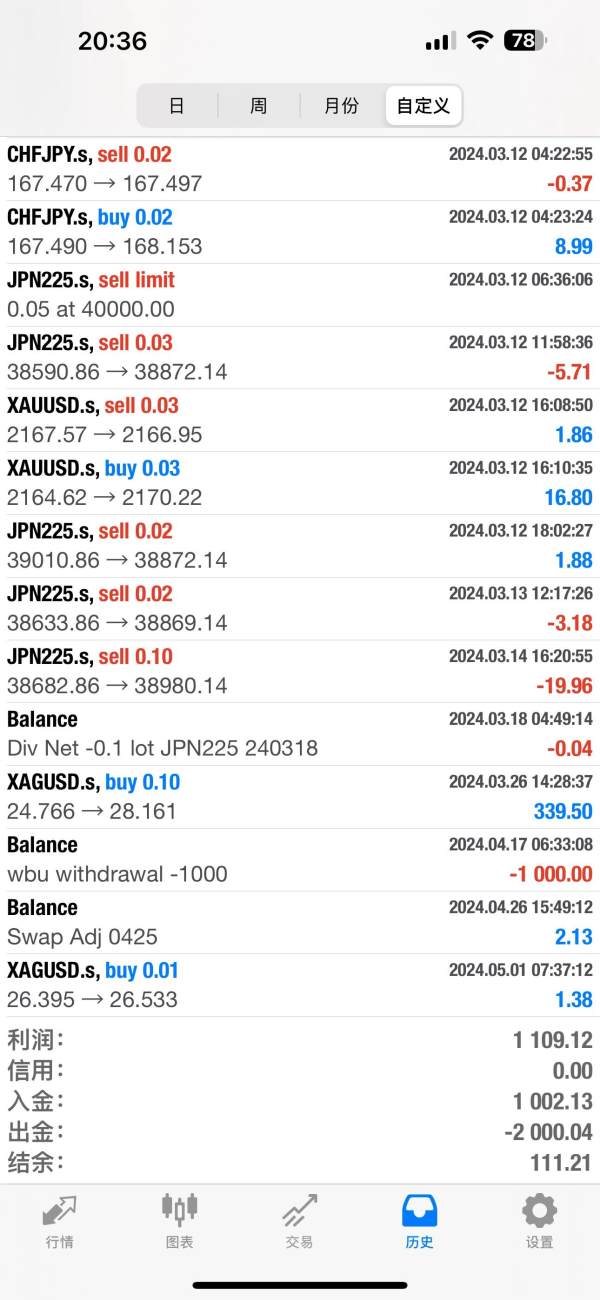Choose the 自定义 date range option
The width and height of the screenshot is (600, 1300).
click(423, 105)
